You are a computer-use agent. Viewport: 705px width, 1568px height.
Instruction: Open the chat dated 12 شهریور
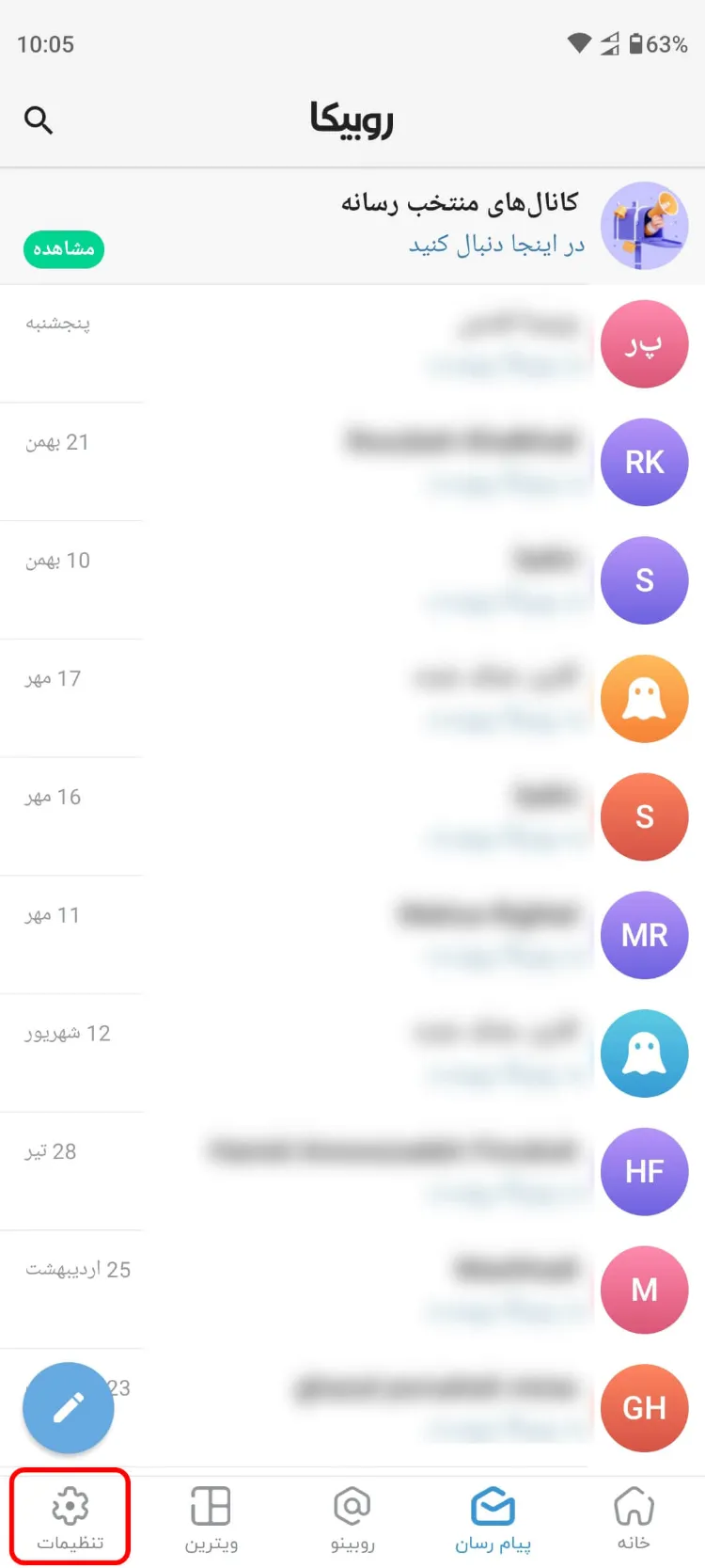[x=352, y=1053]
